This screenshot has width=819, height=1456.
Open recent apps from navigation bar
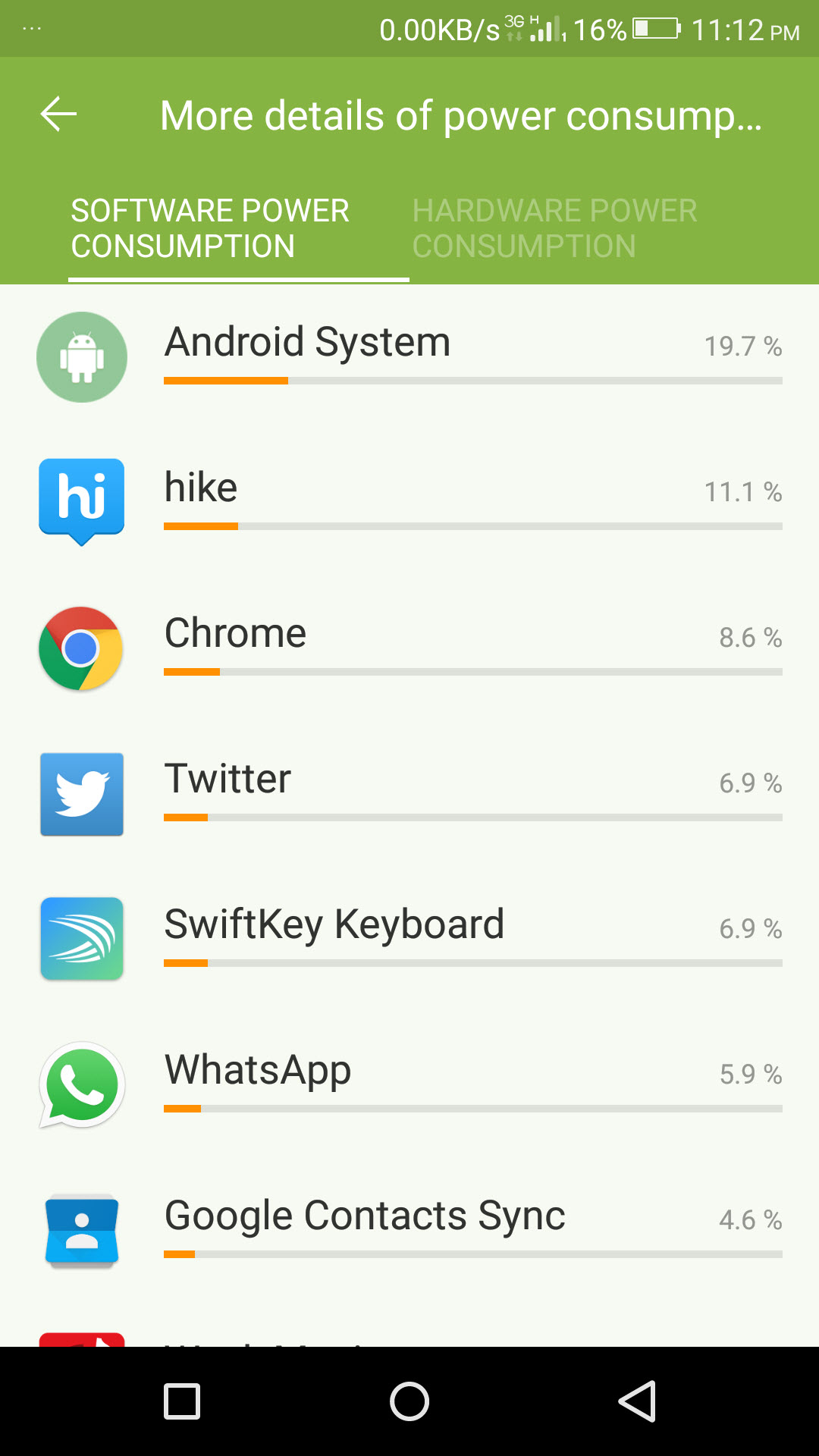point(182,1401)
